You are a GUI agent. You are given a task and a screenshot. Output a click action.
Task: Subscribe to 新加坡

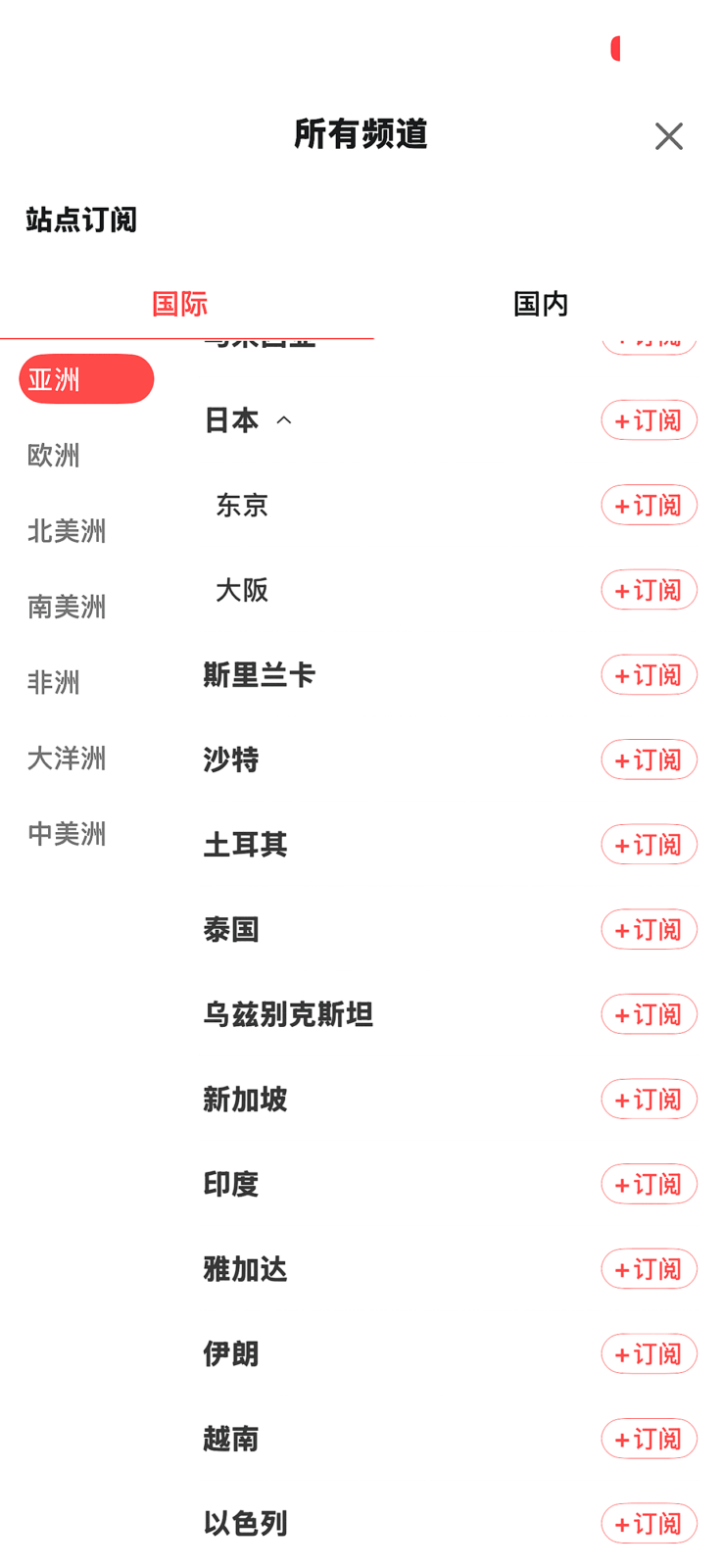coord(649,1100)
